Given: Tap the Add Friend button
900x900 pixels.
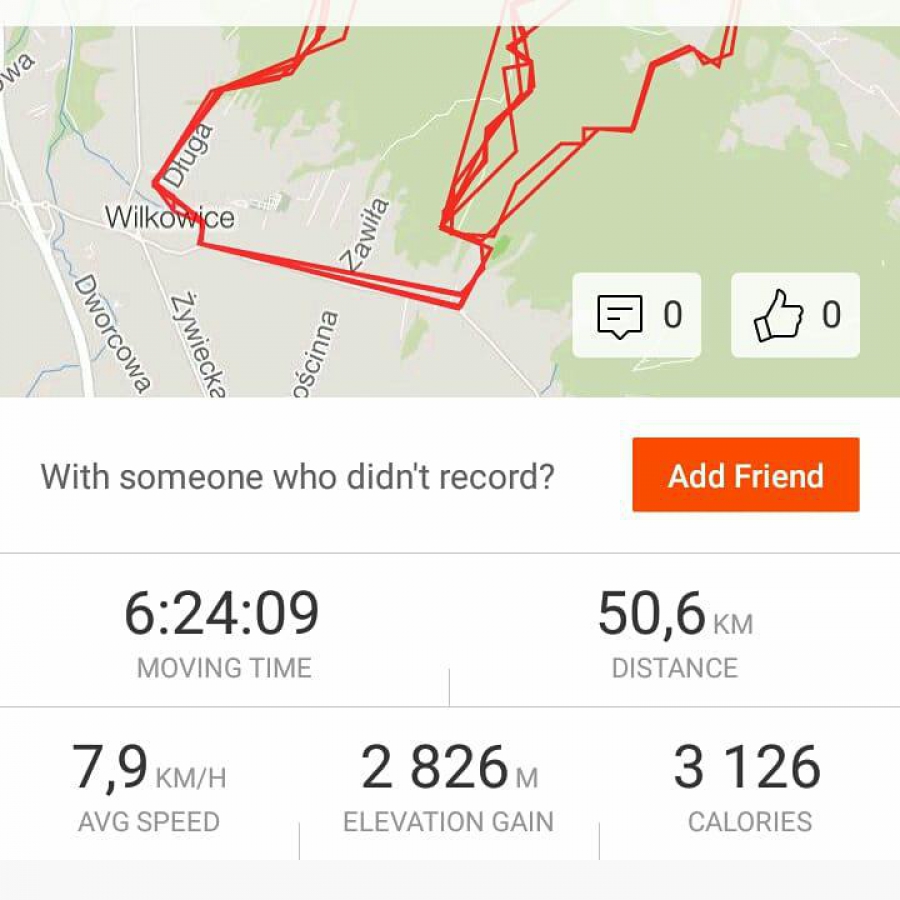Looking at the screenshot, I should click(x=745, y=475).
